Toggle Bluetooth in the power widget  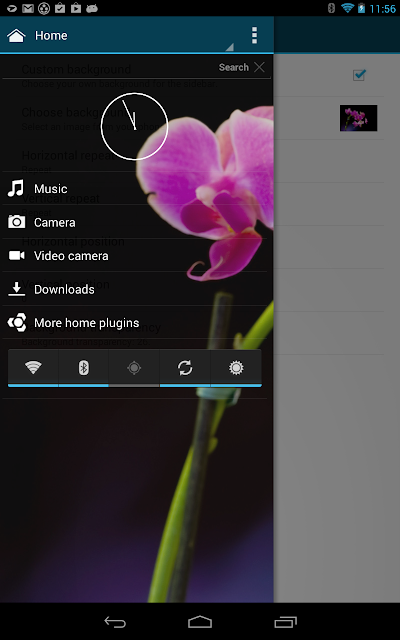tap(84, 368)
